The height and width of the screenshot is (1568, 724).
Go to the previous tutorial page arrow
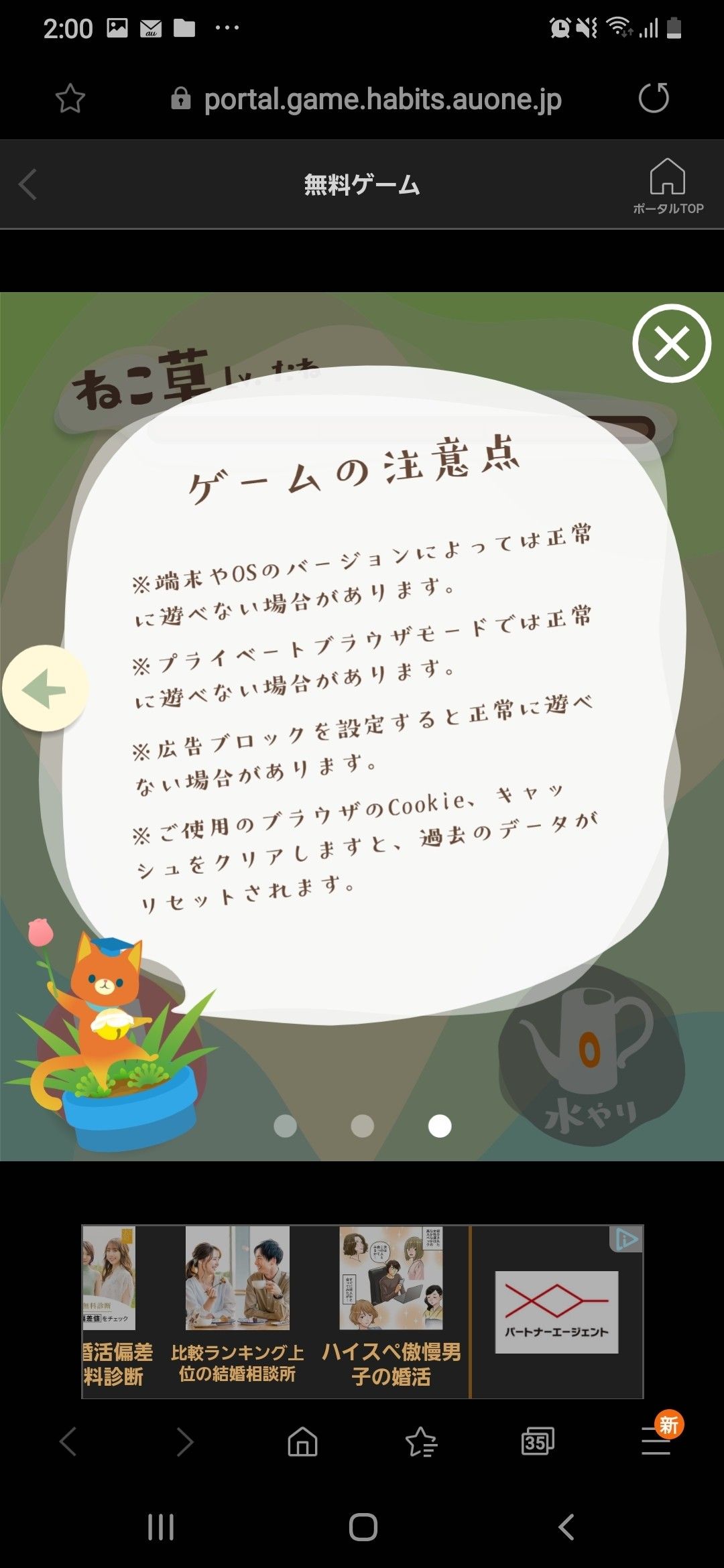[45, 688]
